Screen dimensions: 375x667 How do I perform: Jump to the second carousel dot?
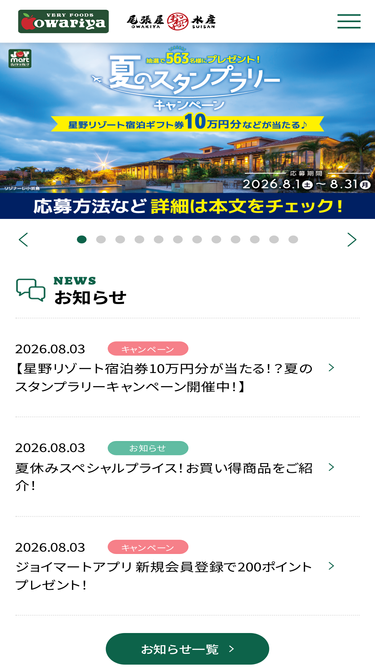tap(101, 239)
